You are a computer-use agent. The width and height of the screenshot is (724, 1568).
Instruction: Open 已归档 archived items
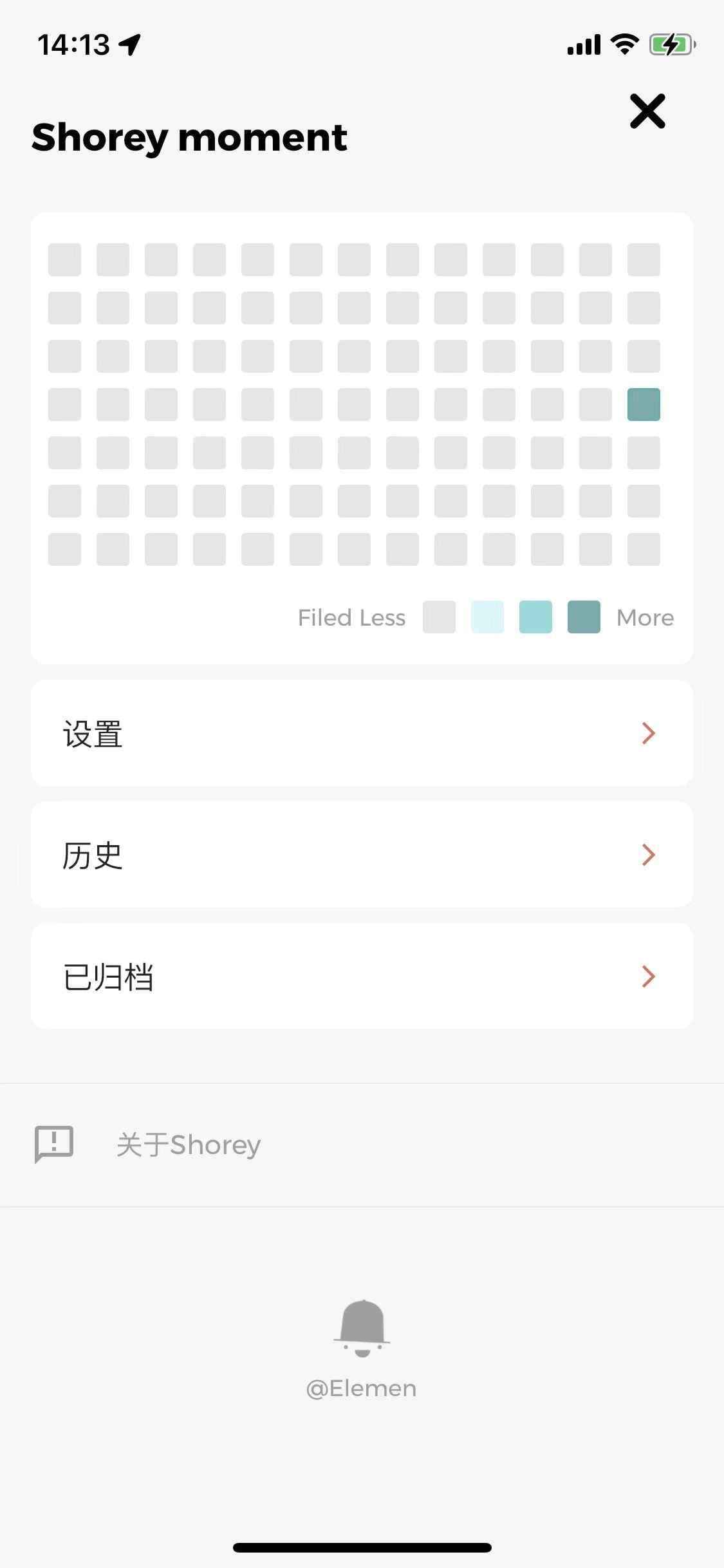tap(108, 976)
